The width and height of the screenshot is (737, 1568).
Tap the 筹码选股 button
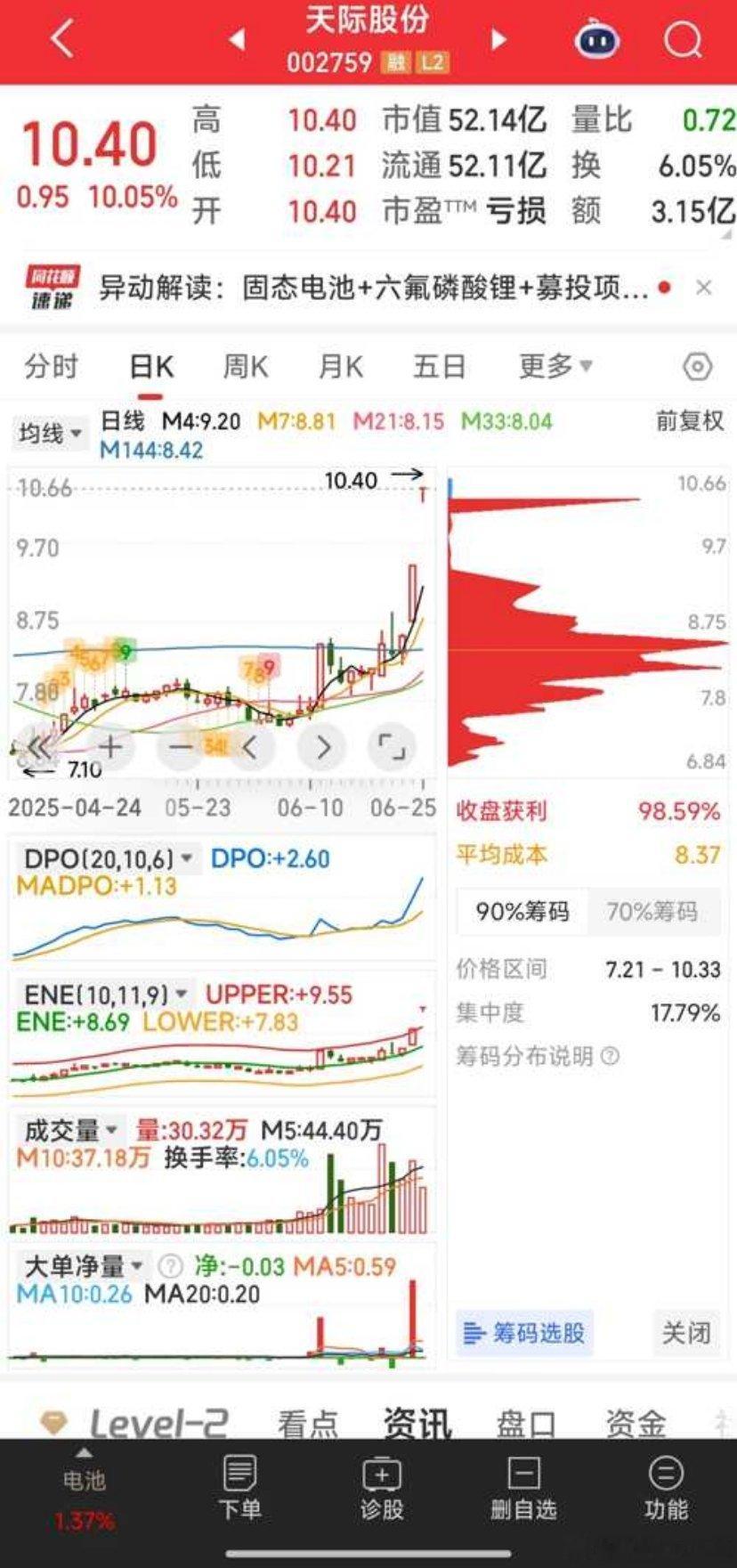pos(524,1333)
